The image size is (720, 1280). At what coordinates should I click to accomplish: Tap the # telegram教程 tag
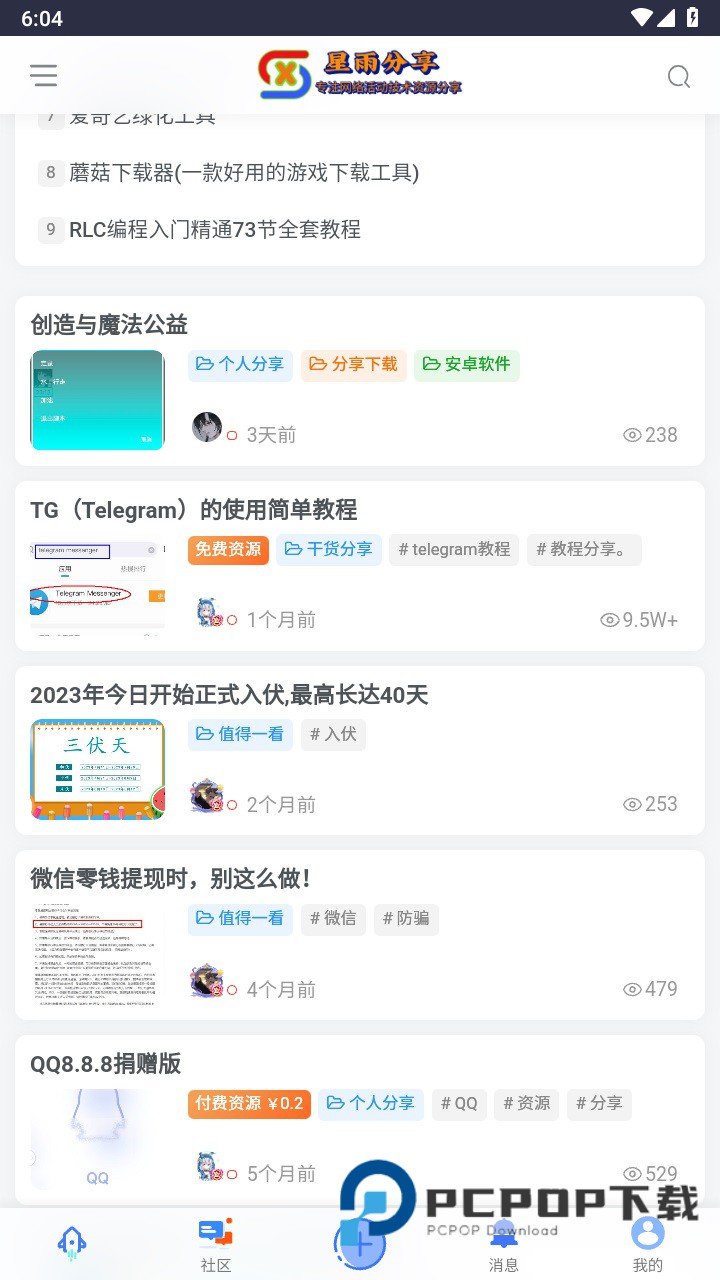pyautogui.click(x=454, y=550)
